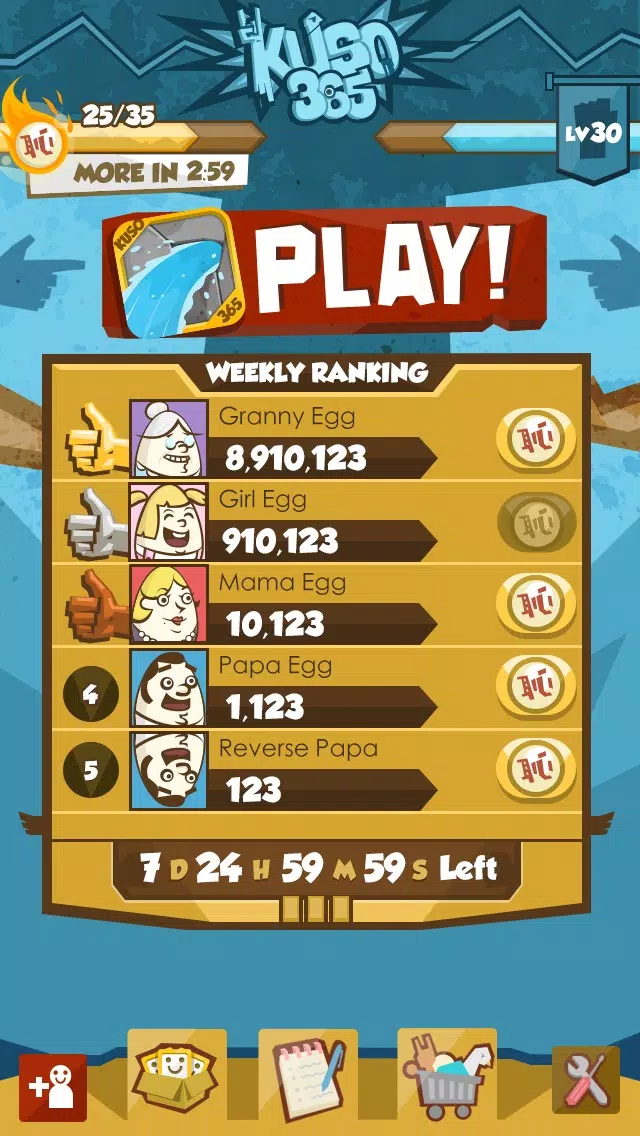Open the notepad missions icon
This screenshot has height=1136, width=640.
pyautogui.click(x=308, y=1078)
